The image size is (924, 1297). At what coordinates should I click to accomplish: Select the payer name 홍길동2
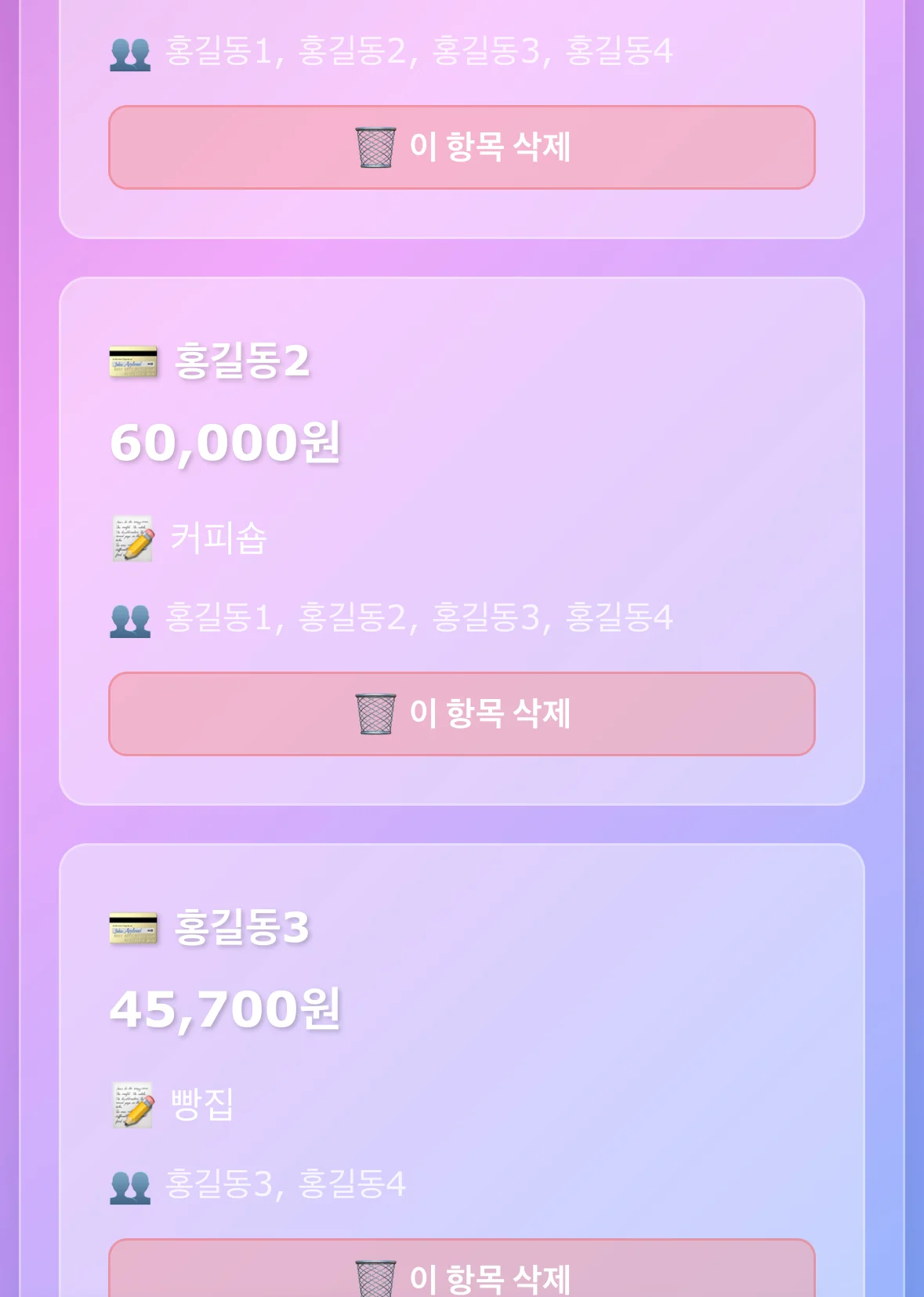(241, 363)
